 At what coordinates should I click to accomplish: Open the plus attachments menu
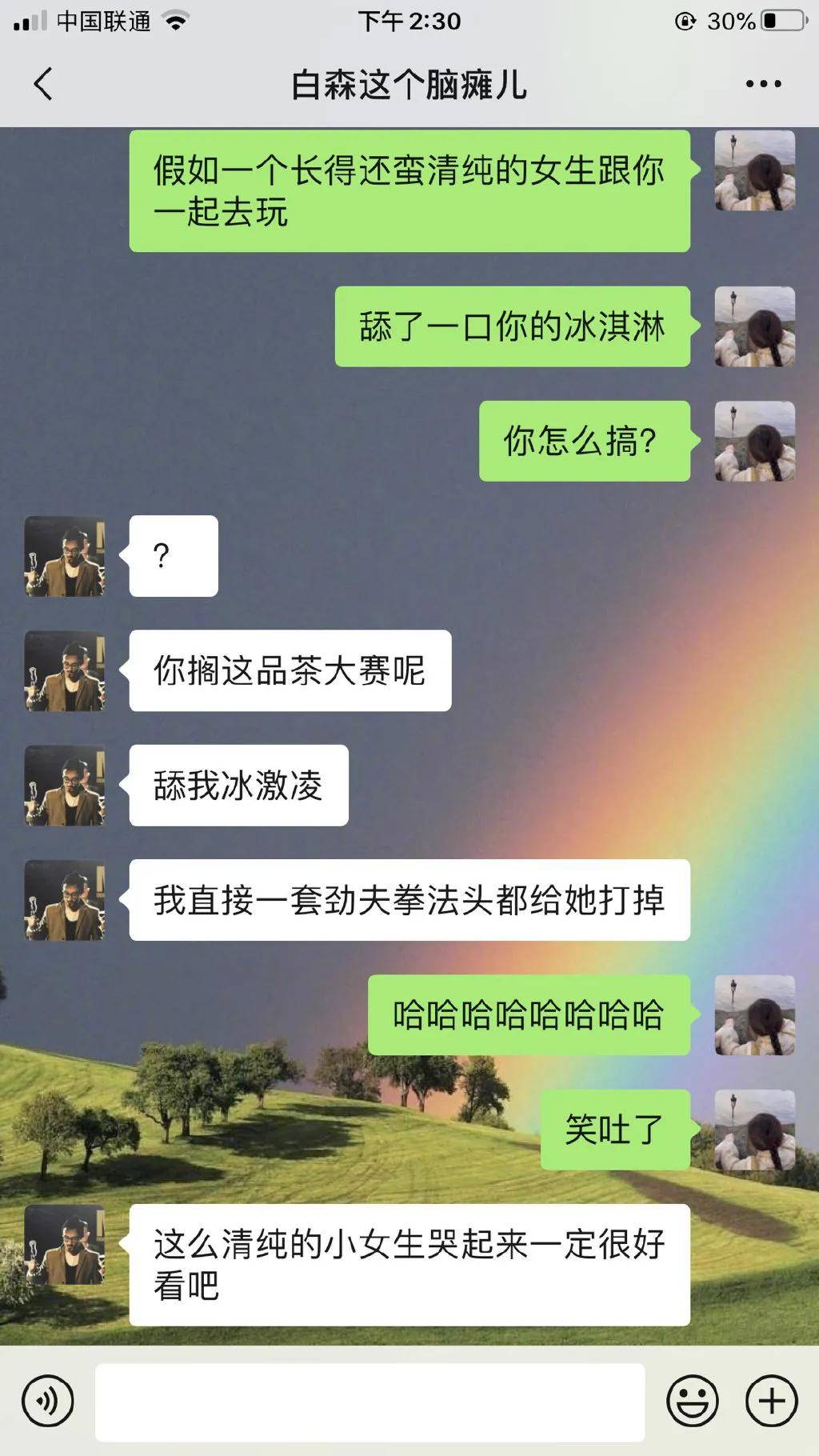pos(771,1401)
